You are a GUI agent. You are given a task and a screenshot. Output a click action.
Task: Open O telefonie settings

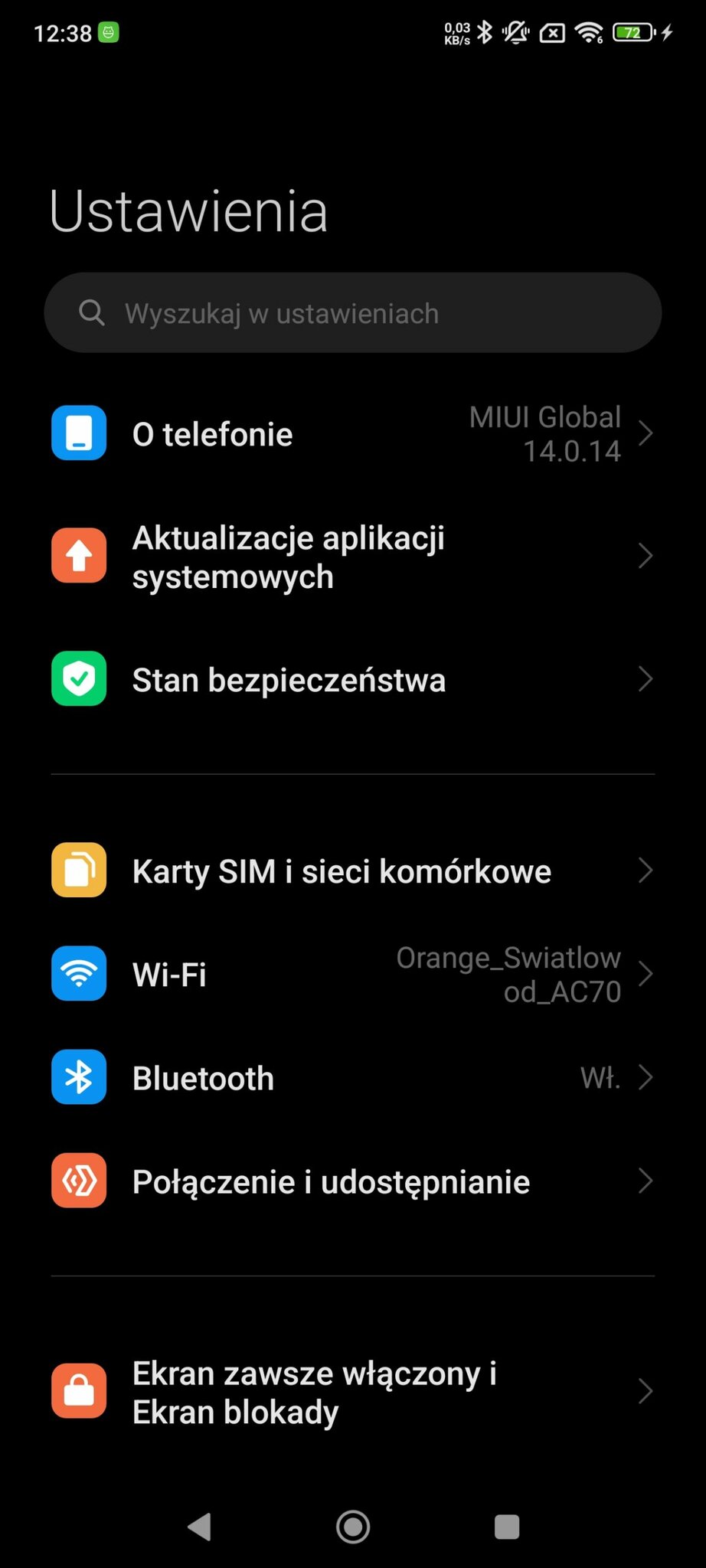pyautogui.click(x=352, y=434)
